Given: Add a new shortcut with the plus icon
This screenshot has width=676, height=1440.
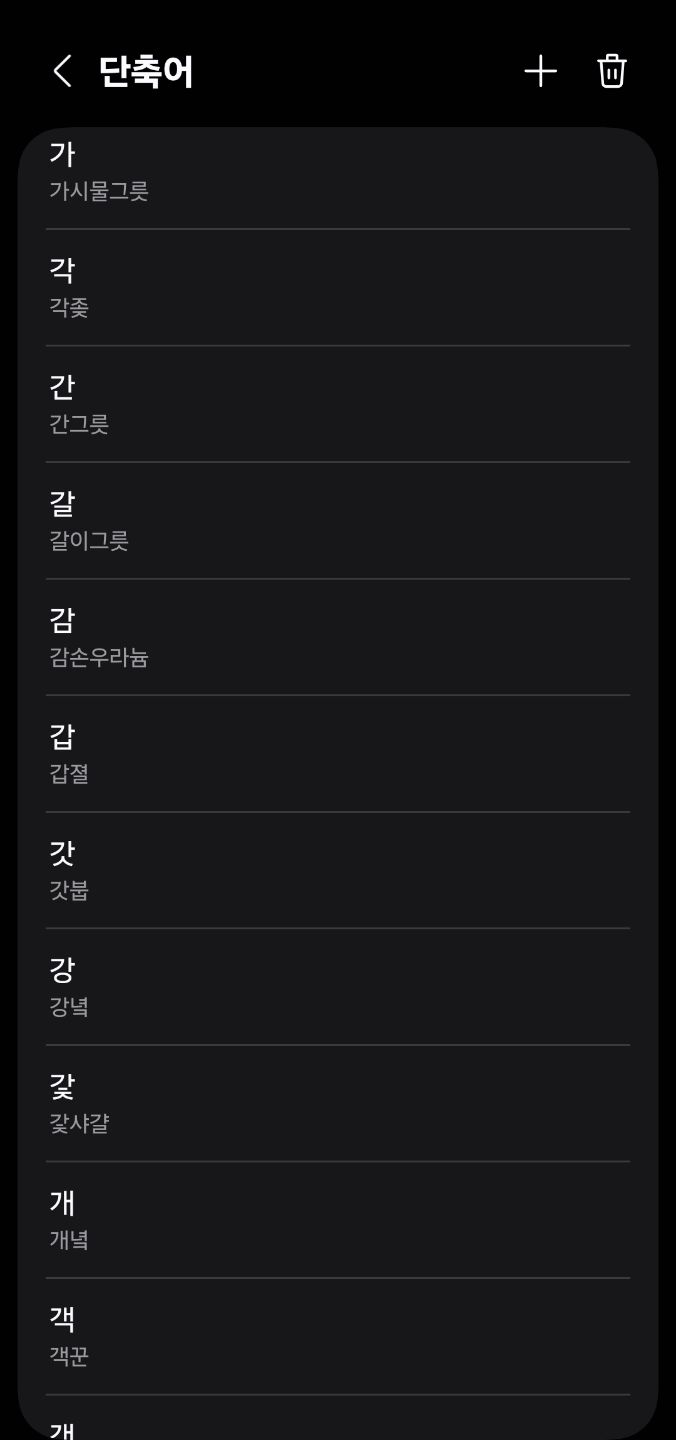Looking at the screenshot, I should tap(540, 71).
